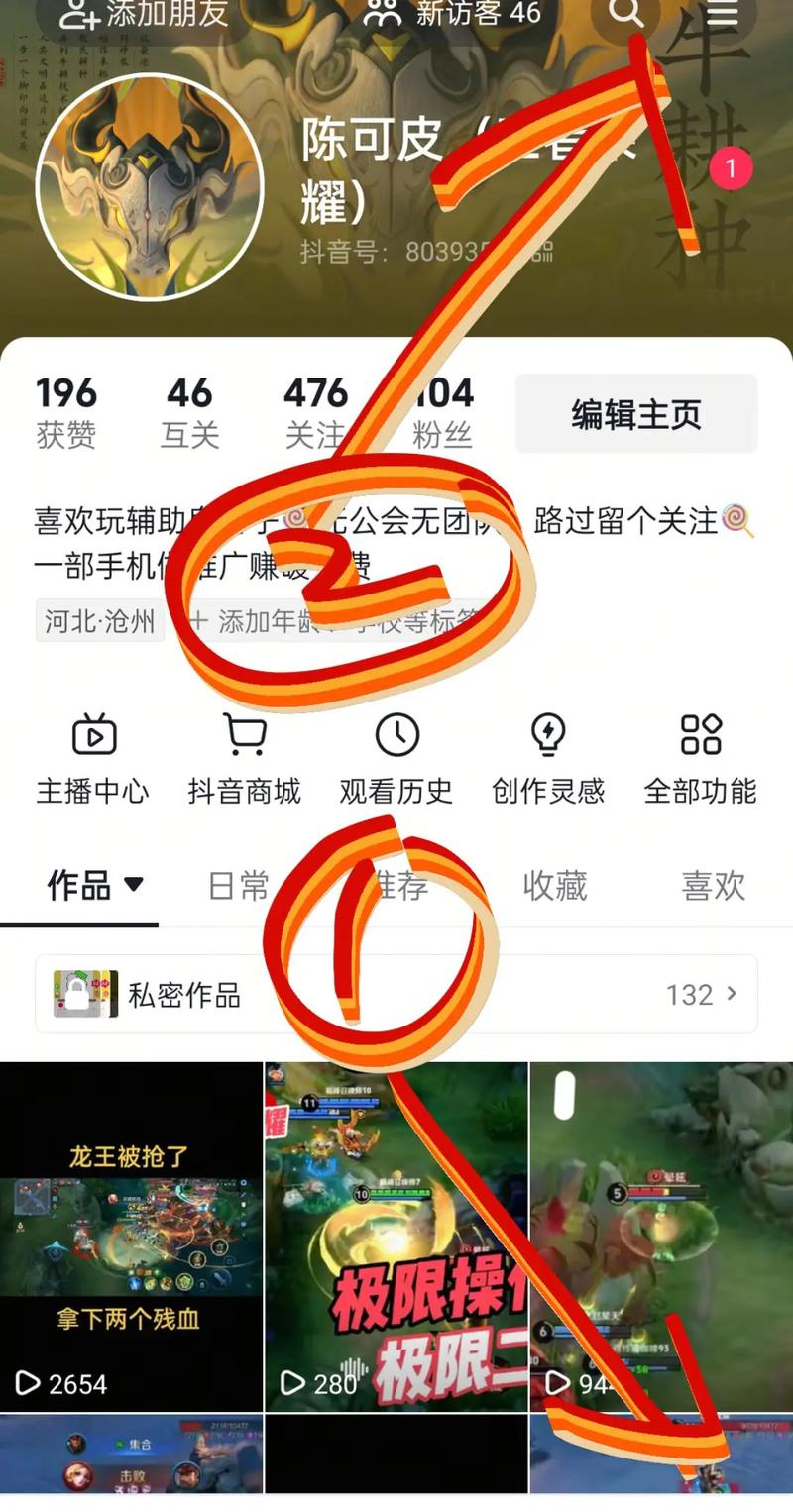Tap 添加朋友 to add friends
Screen dimensions: 793x1512
[x=145, y=14]
